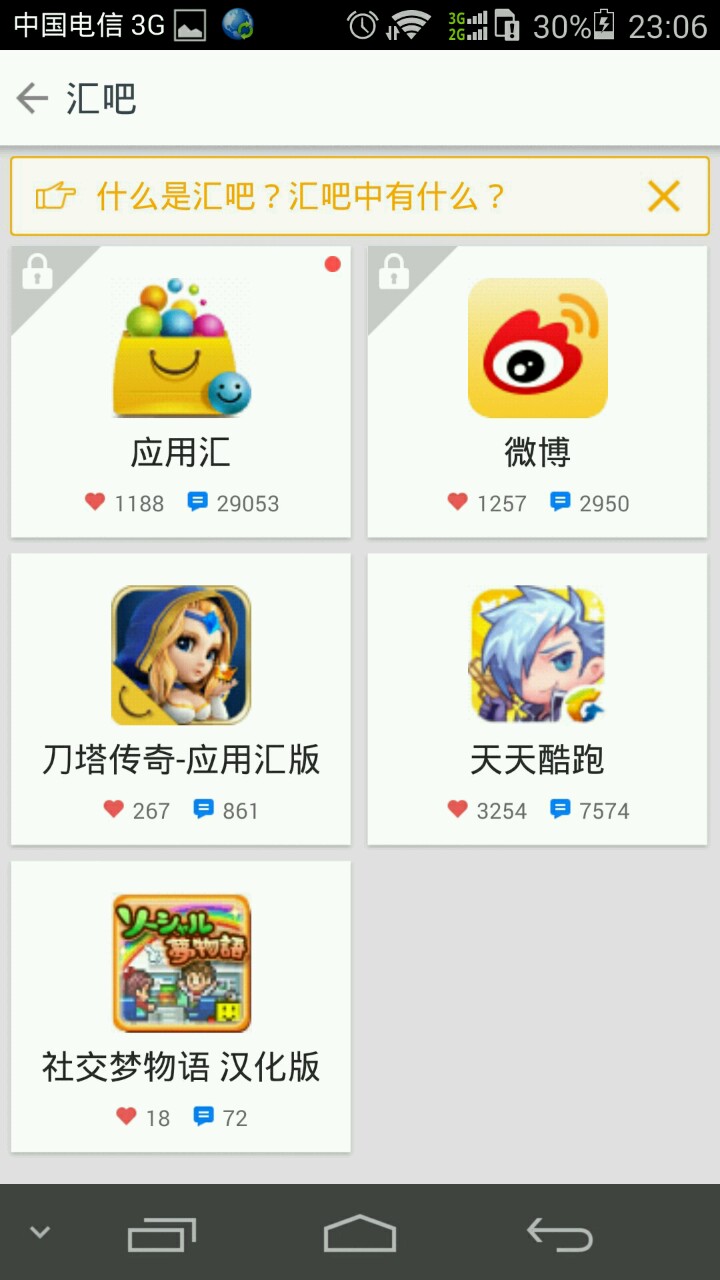
Task: Dismiss the 什么是汇吧 banner
Action: coord(664,196)
